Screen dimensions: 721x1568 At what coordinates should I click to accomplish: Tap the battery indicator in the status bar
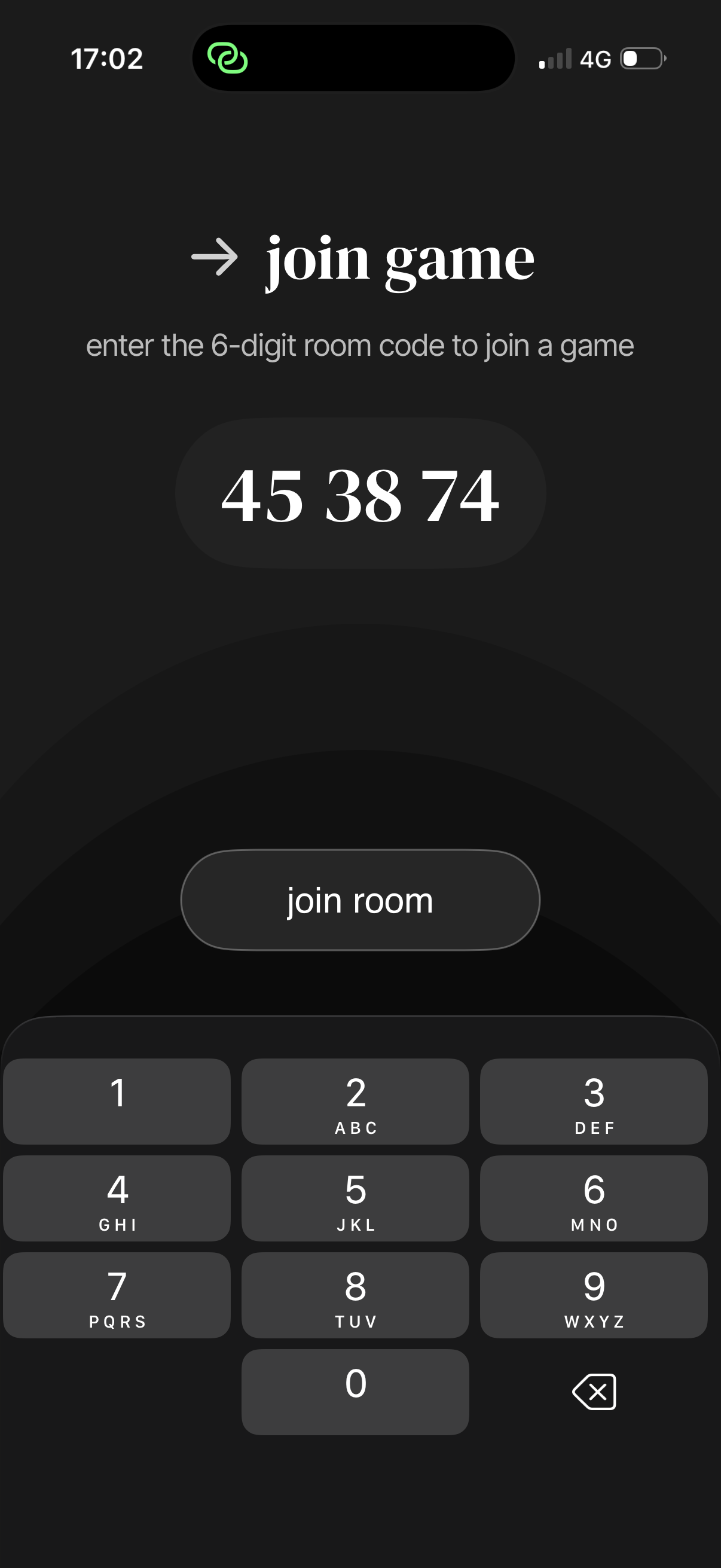pyautogui.click(x=641, y=59)
